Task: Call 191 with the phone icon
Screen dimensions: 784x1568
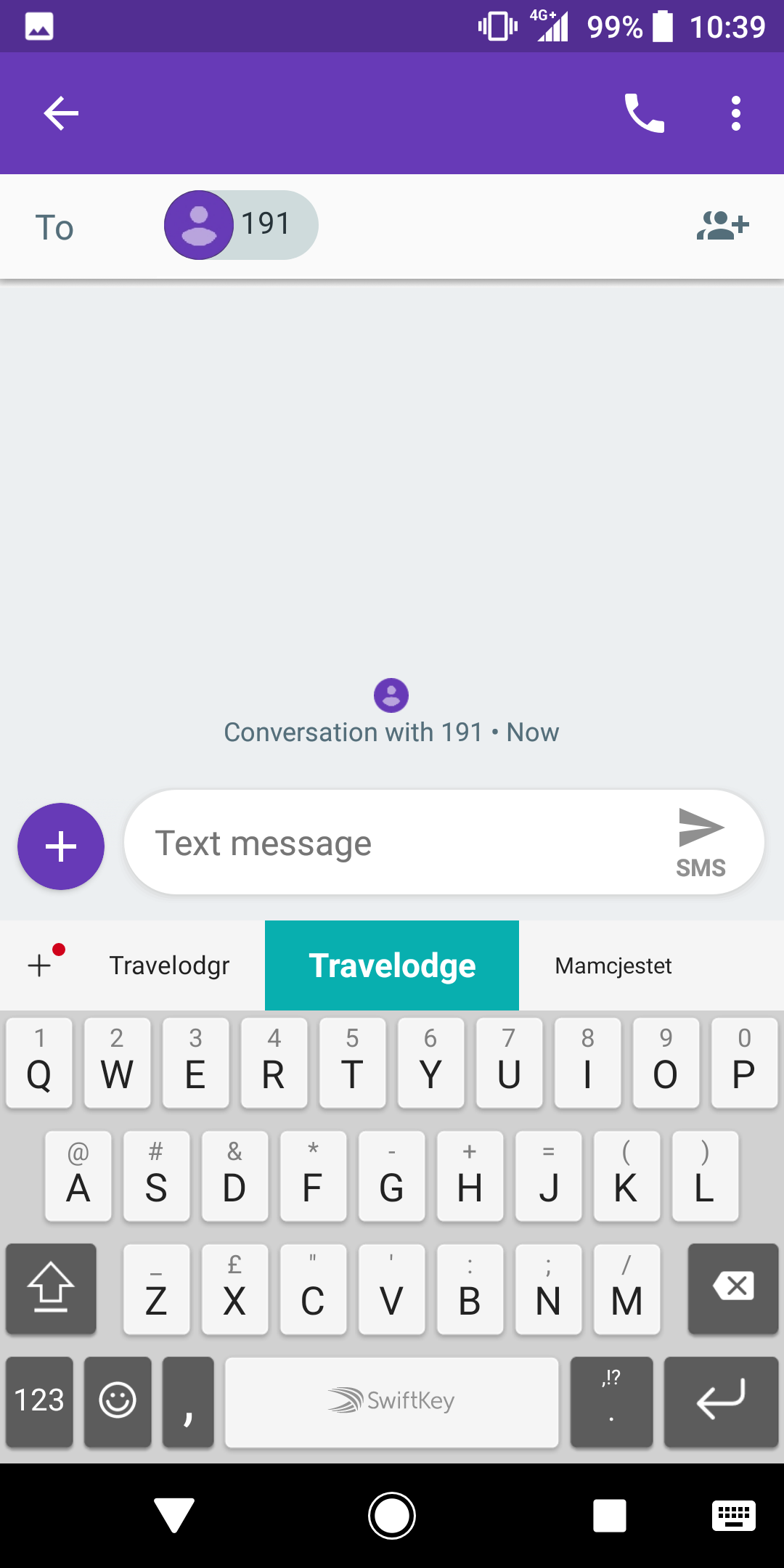Action: 644,113
